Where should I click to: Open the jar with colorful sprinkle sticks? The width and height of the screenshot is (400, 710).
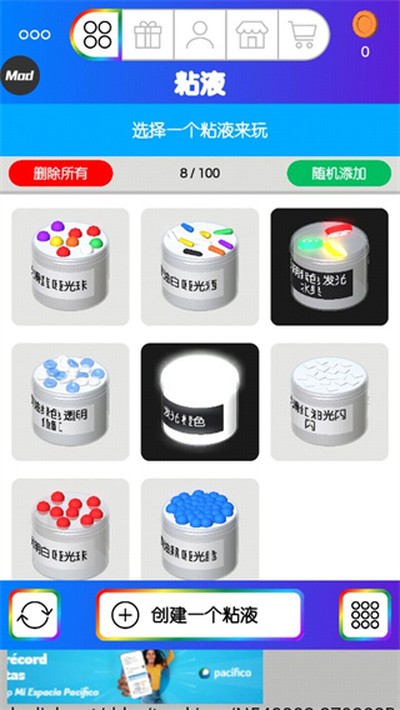click(200, 267)
